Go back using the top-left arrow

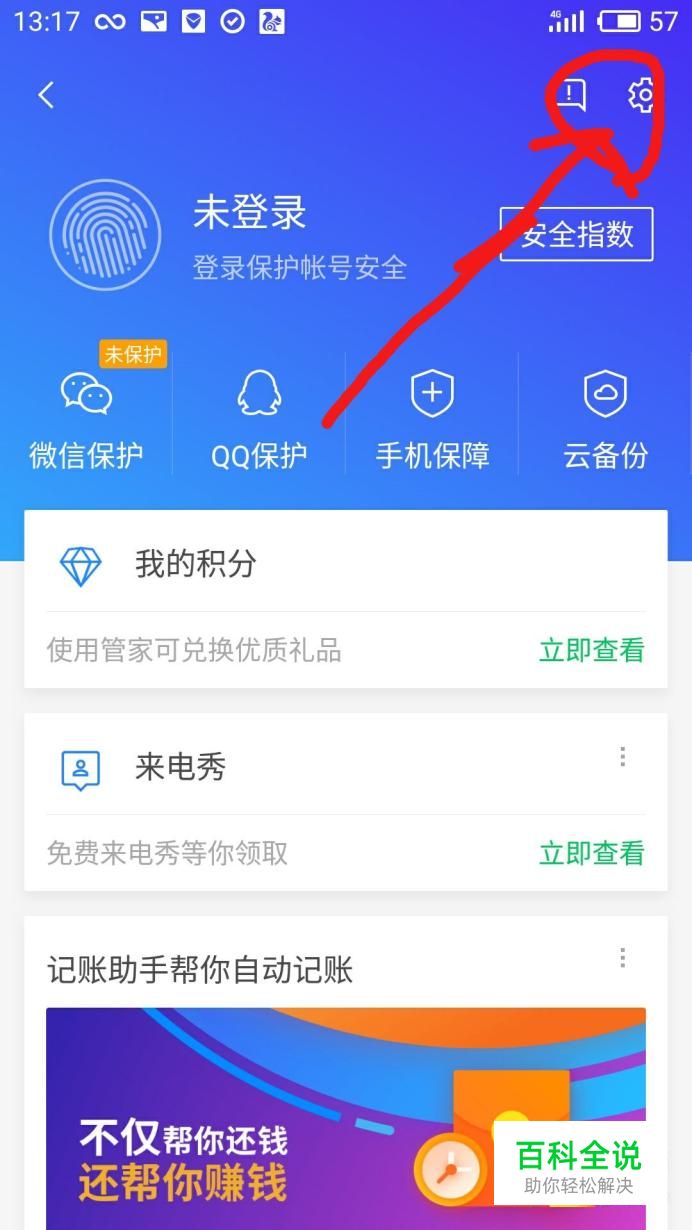click(45, 95)
